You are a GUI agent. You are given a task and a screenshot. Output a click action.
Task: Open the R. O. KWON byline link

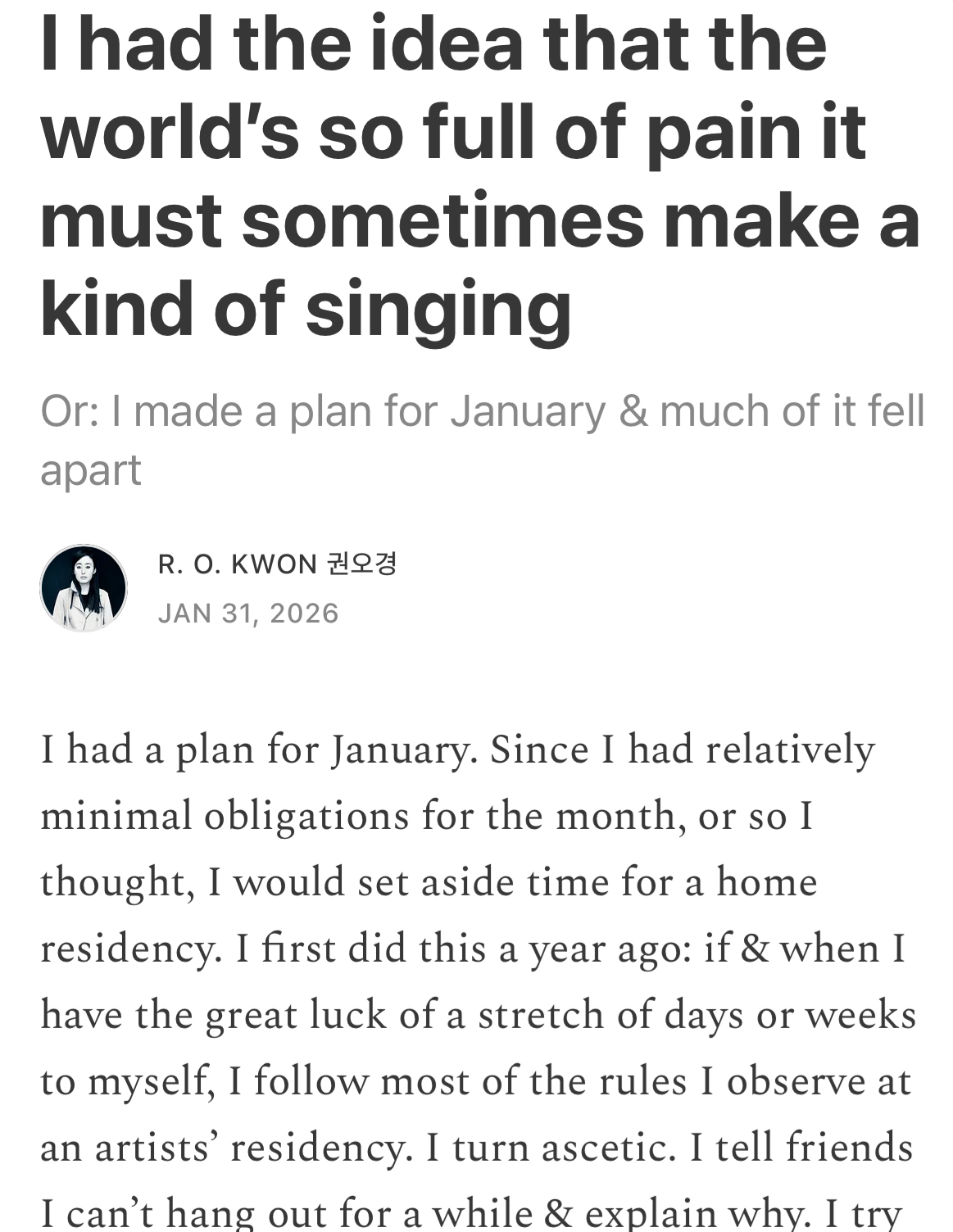point(277,564)
